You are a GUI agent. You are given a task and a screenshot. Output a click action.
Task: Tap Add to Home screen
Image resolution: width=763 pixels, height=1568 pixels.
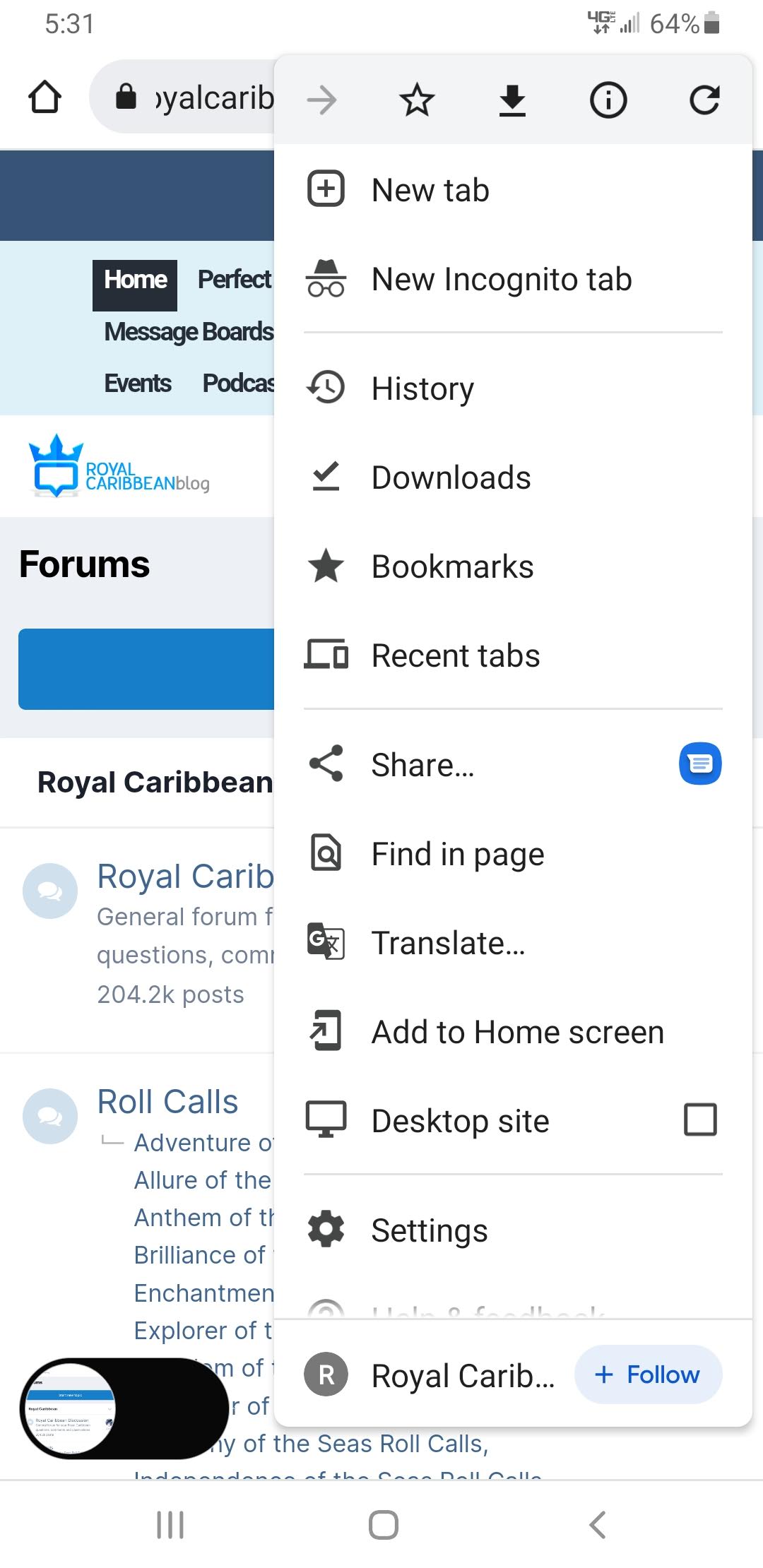(x=513, y=1032)
